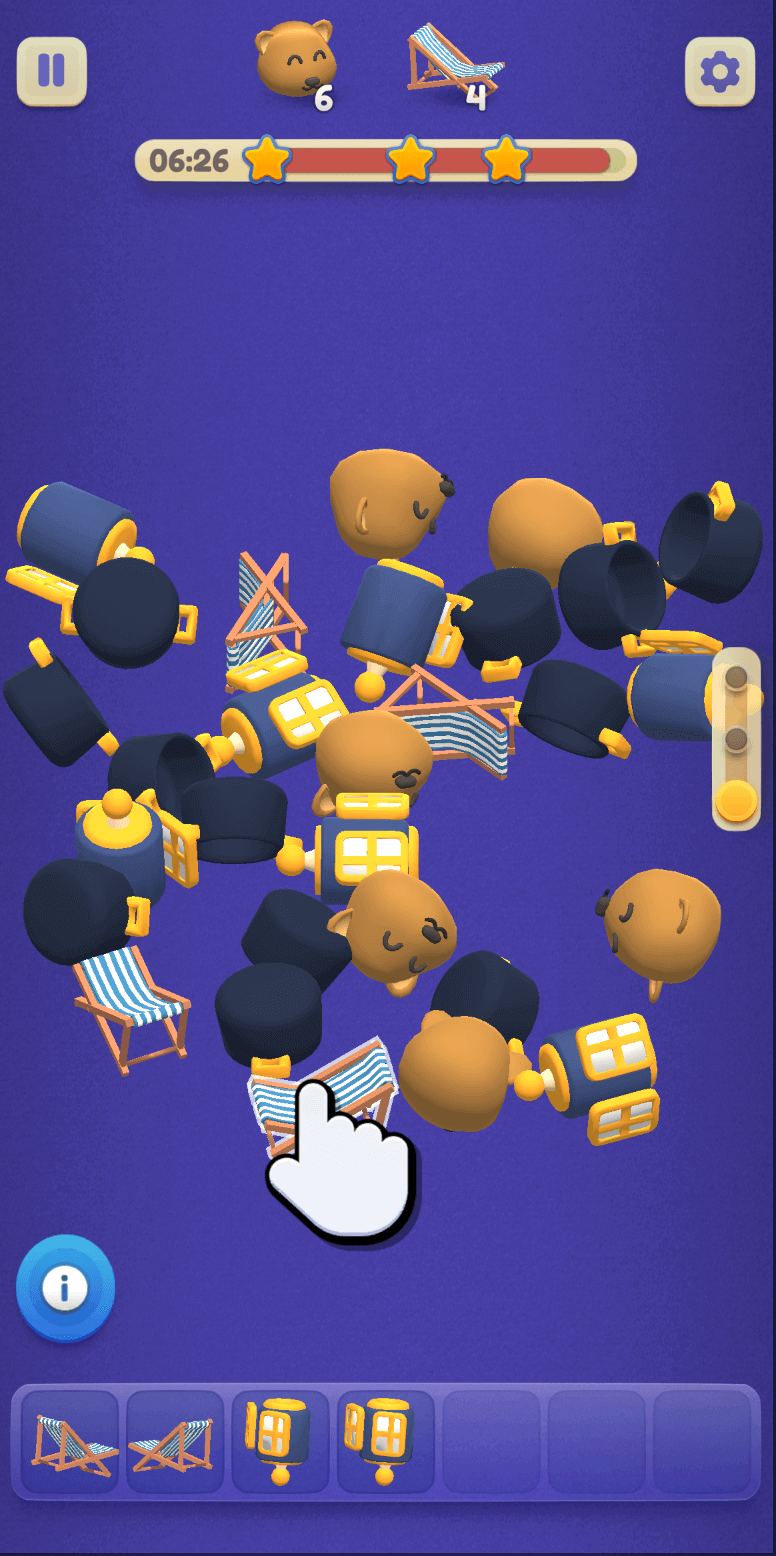Select the striped deck chair on the left
Viewport: 776px width, 1556px height.
click(x=130, y=1003)
